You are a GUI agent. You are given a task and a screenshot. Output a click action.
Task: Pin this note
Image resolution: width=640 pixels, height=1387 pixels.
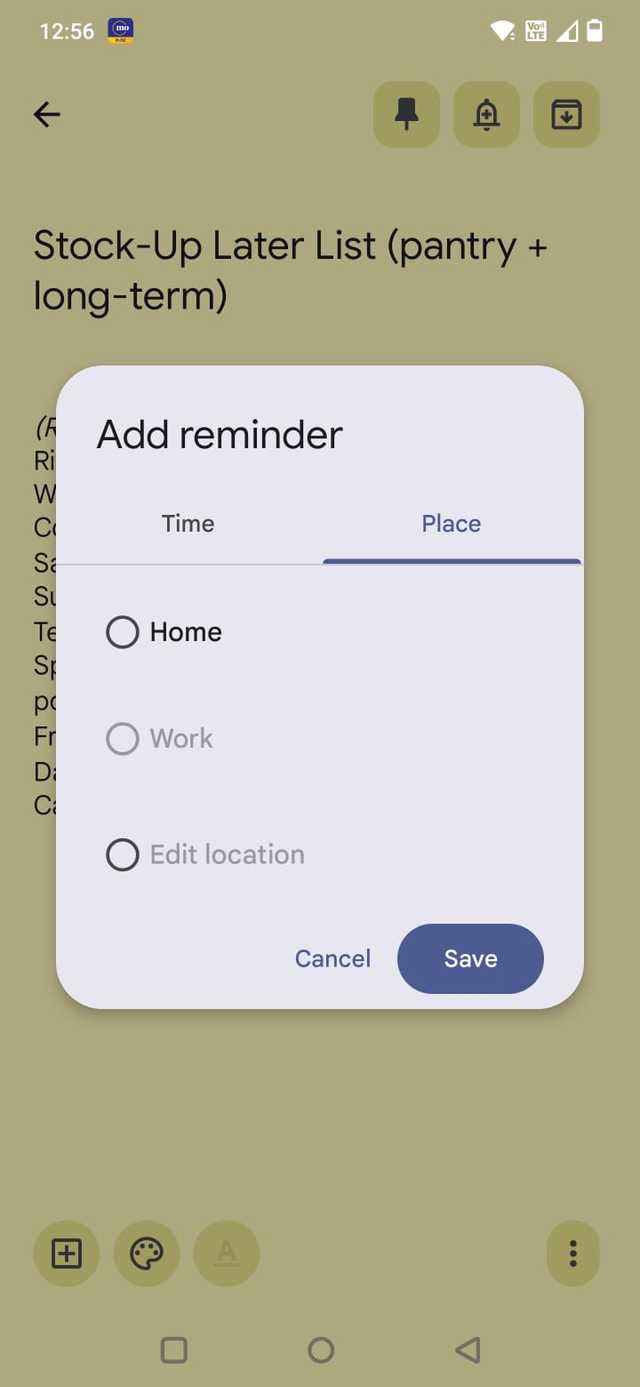[406, 115]
